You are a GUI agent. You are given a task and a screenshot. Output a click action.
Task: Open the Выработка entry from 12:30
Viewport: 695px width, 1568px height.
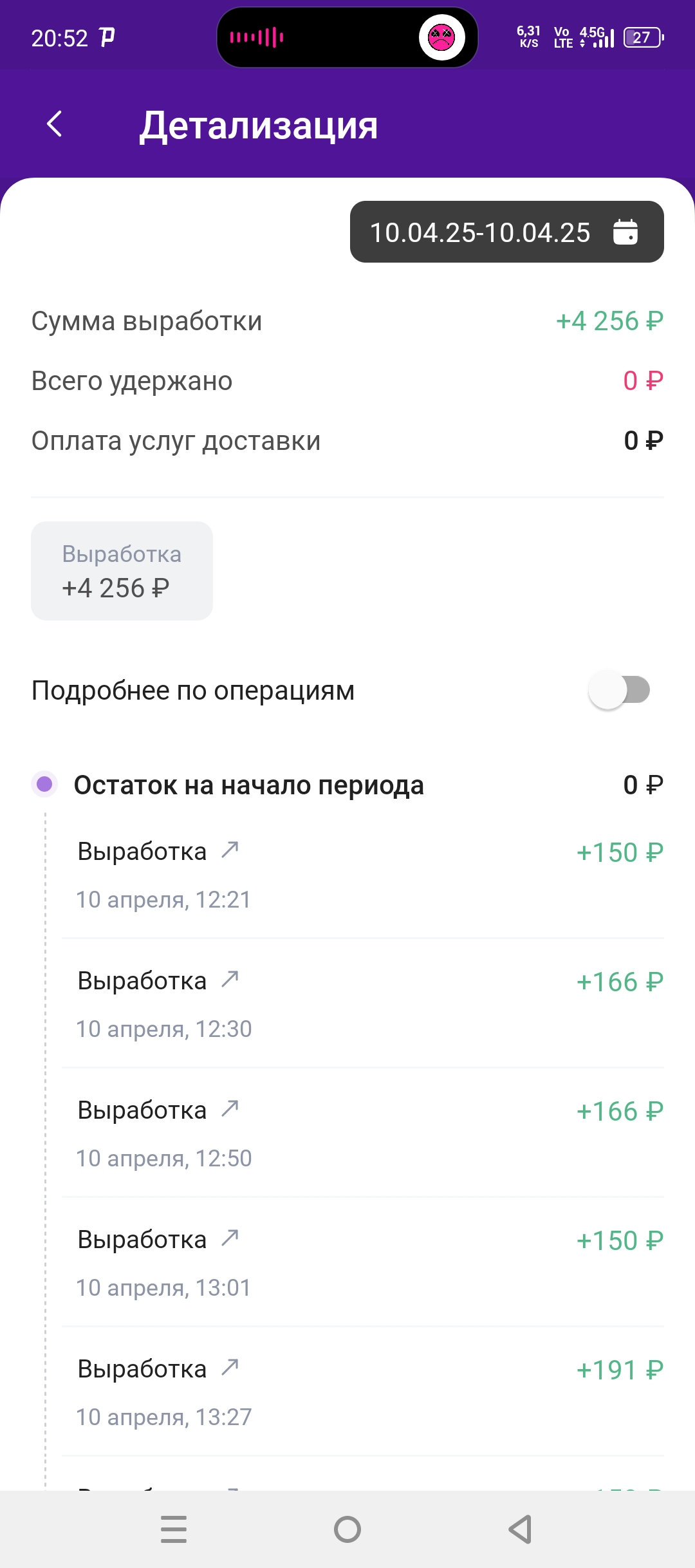(x=363, y=1003)
